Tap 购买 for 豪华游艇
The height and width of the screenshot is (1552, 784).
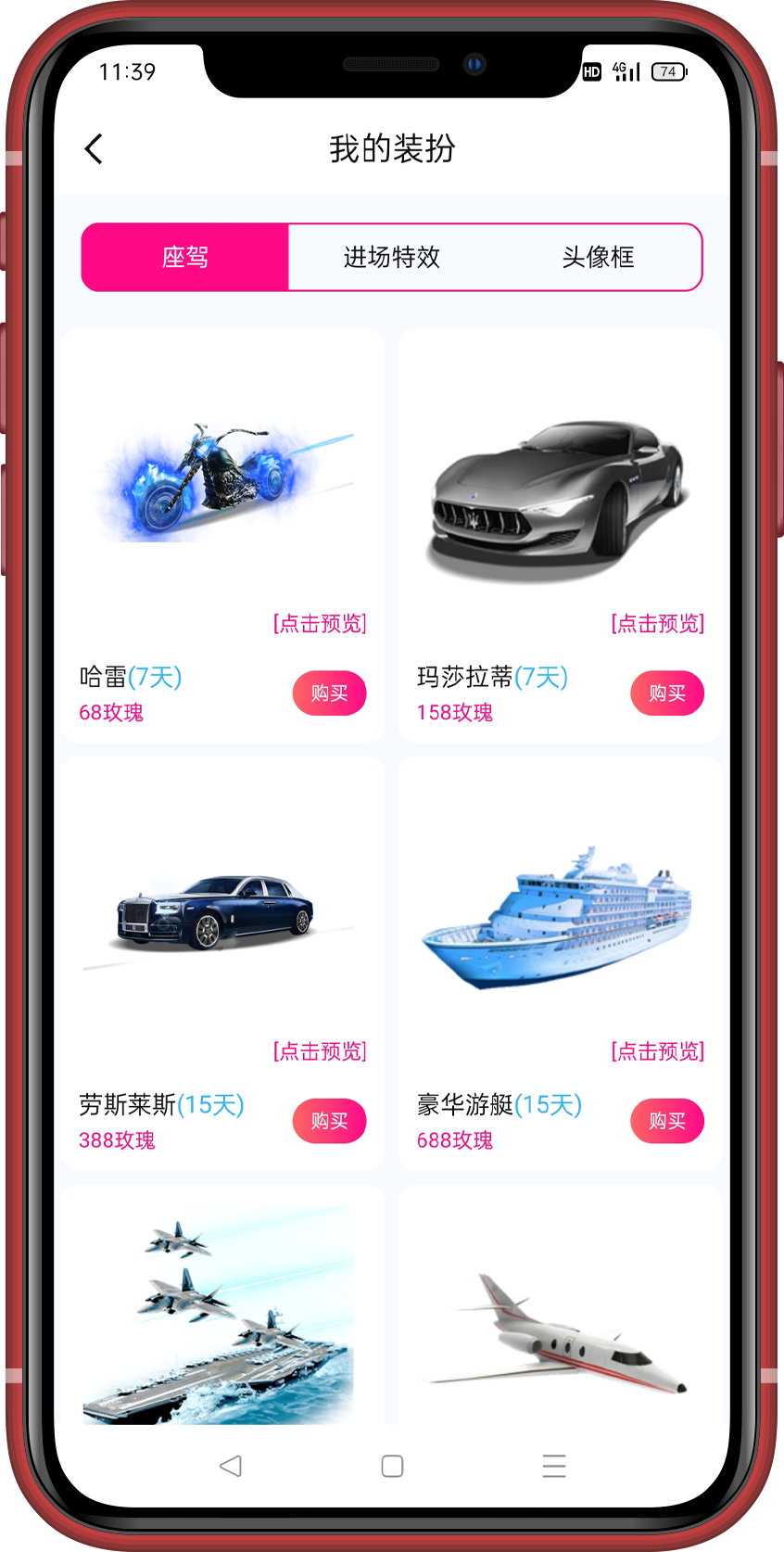(666, 1121)
